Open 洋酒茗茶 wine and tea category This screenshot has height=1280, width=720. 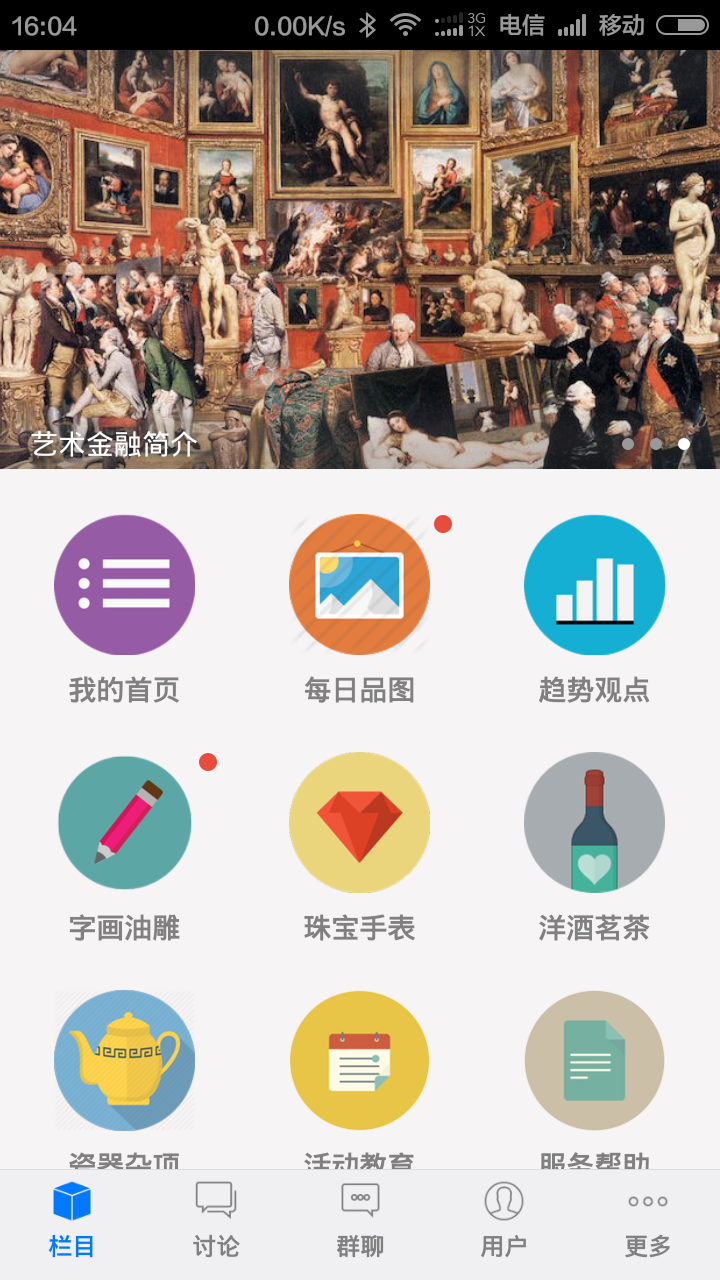[594, 823]
